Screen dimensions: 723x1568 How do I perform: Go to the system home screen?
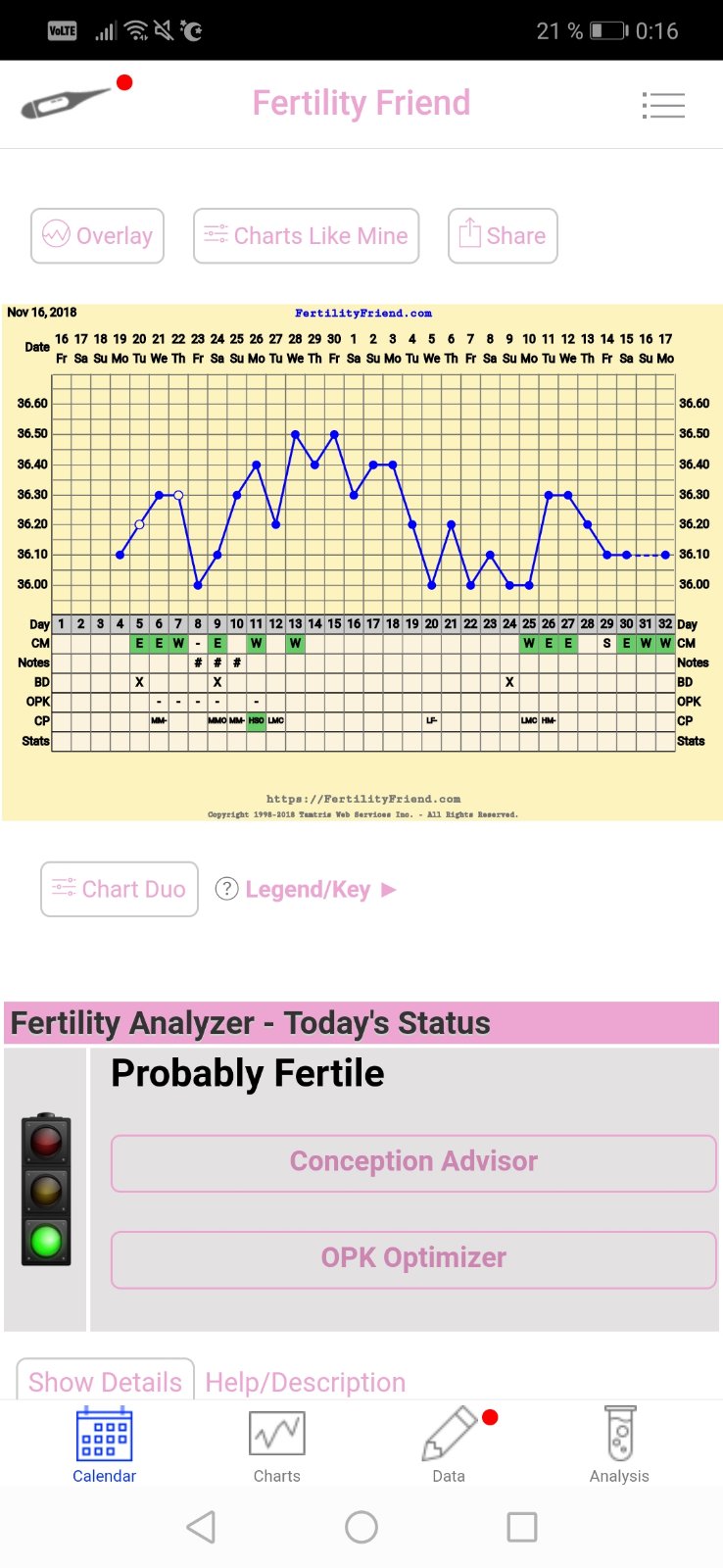361,1526
